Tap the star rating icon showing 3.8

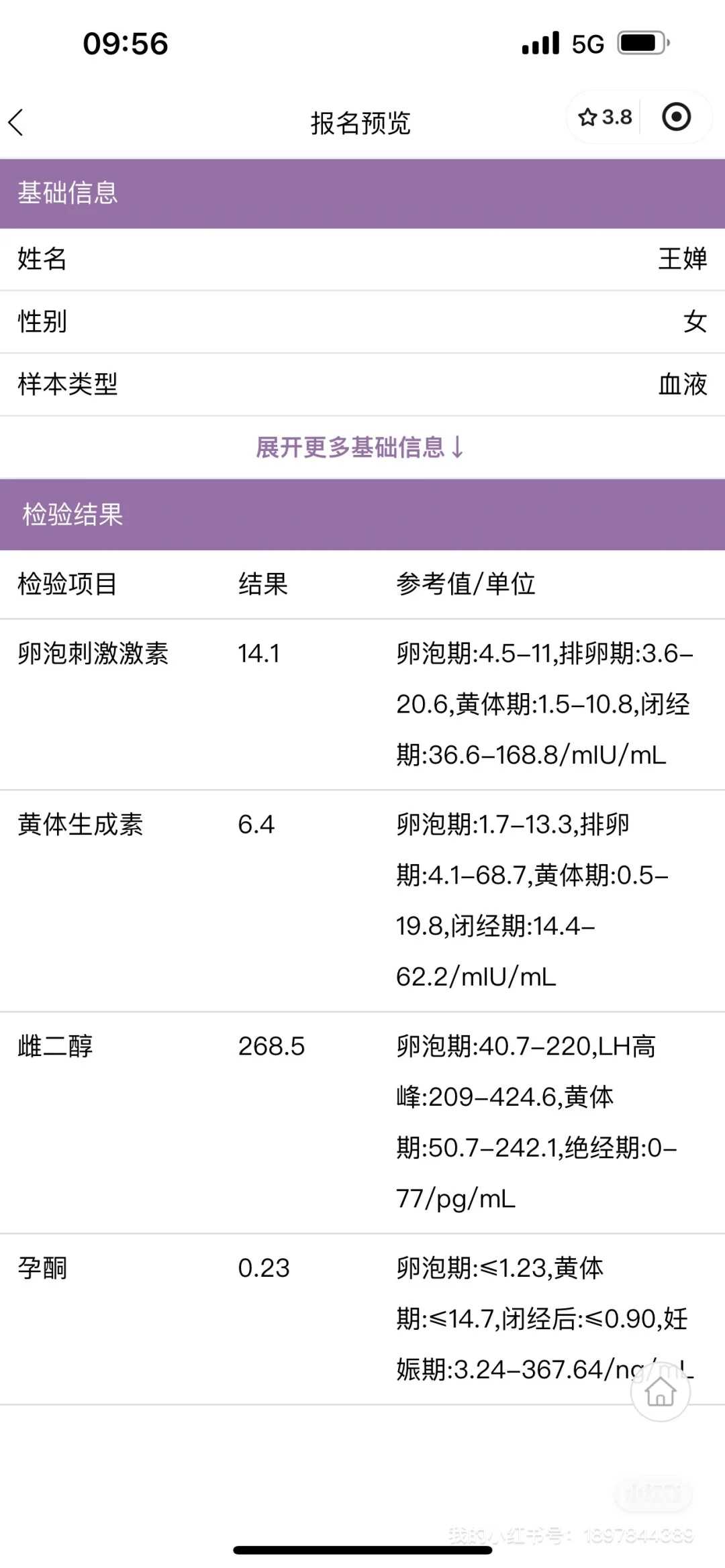(x=603, y=117)
